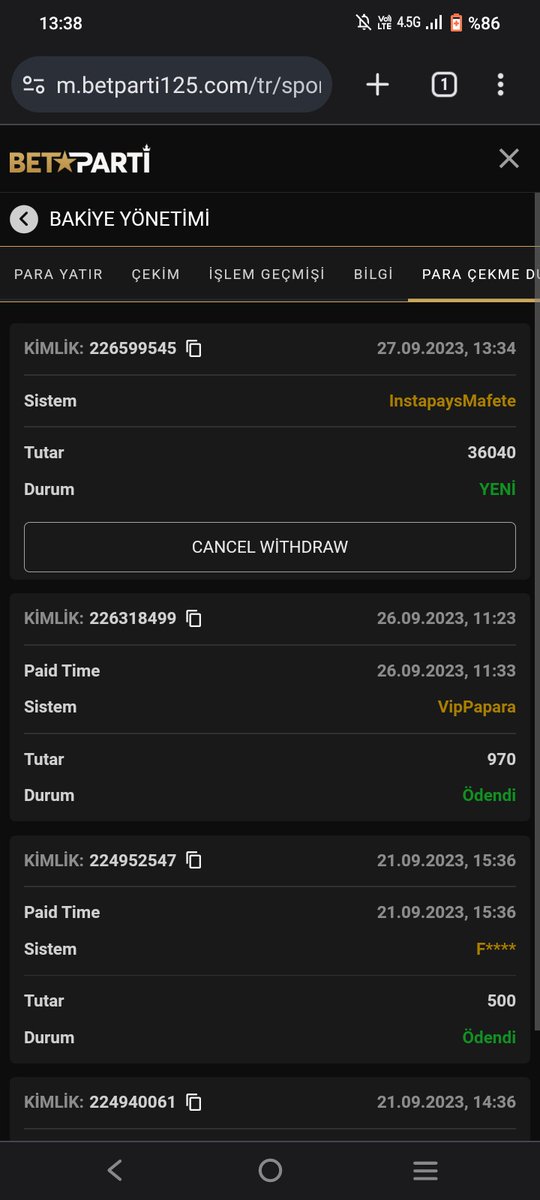540x1200 pixels.
Task: Open a new browser tab
Action: [377, 85]
